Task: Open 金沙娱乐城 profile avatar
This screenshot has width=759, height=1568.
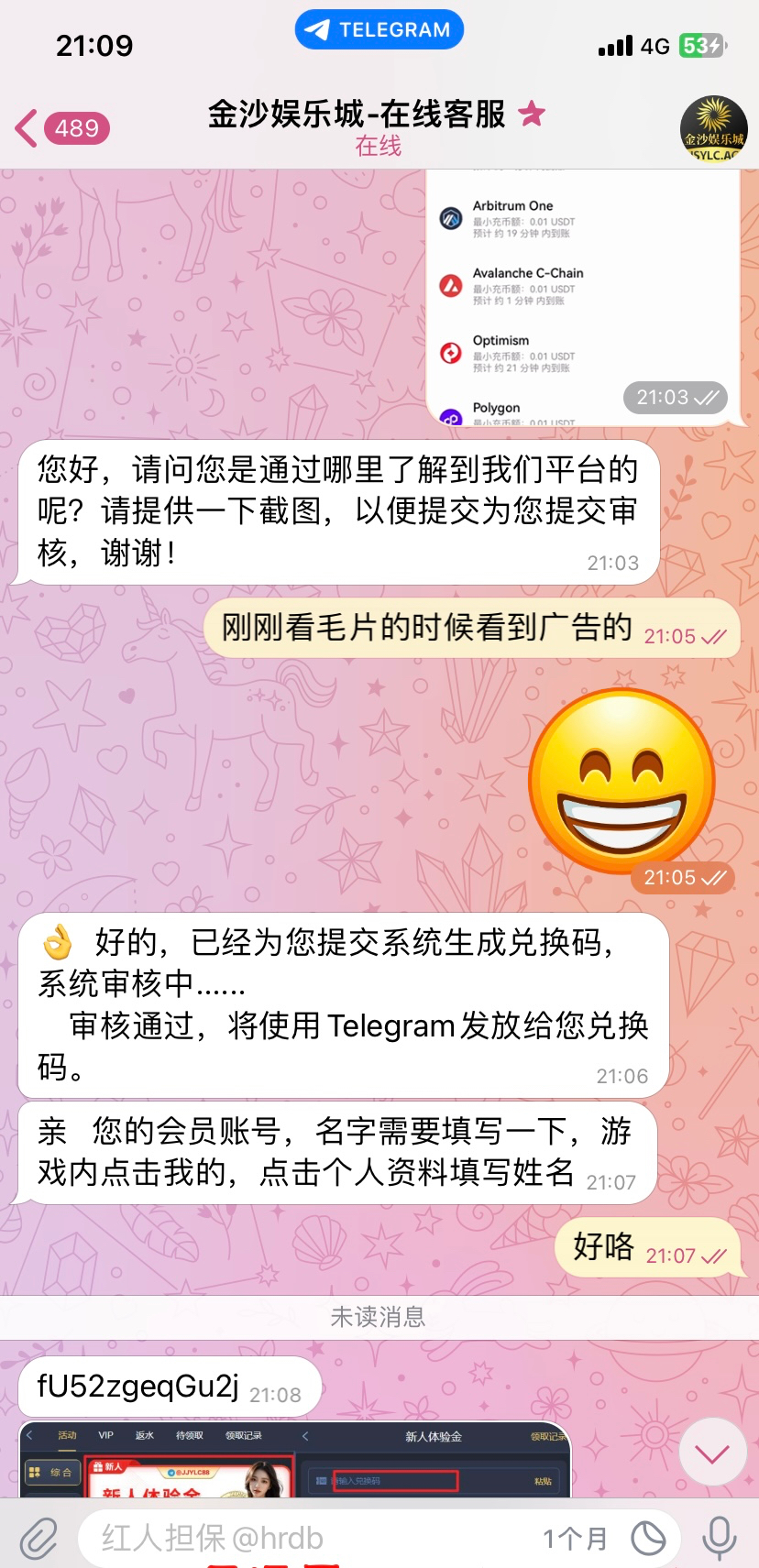Action: coord(714,129)
